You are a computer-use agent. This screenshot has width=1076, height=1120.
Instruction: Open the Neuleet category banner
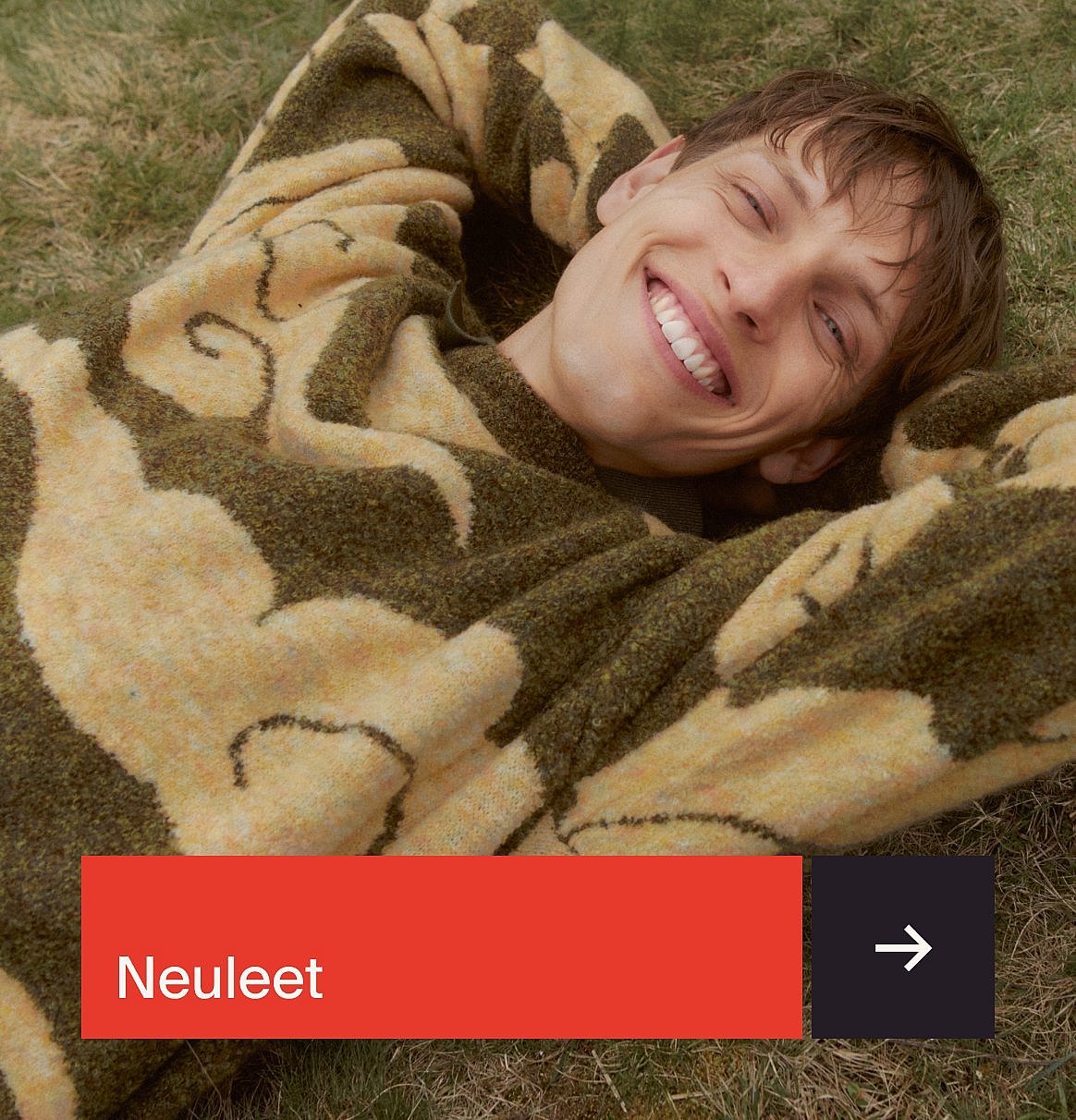(441, 946)
